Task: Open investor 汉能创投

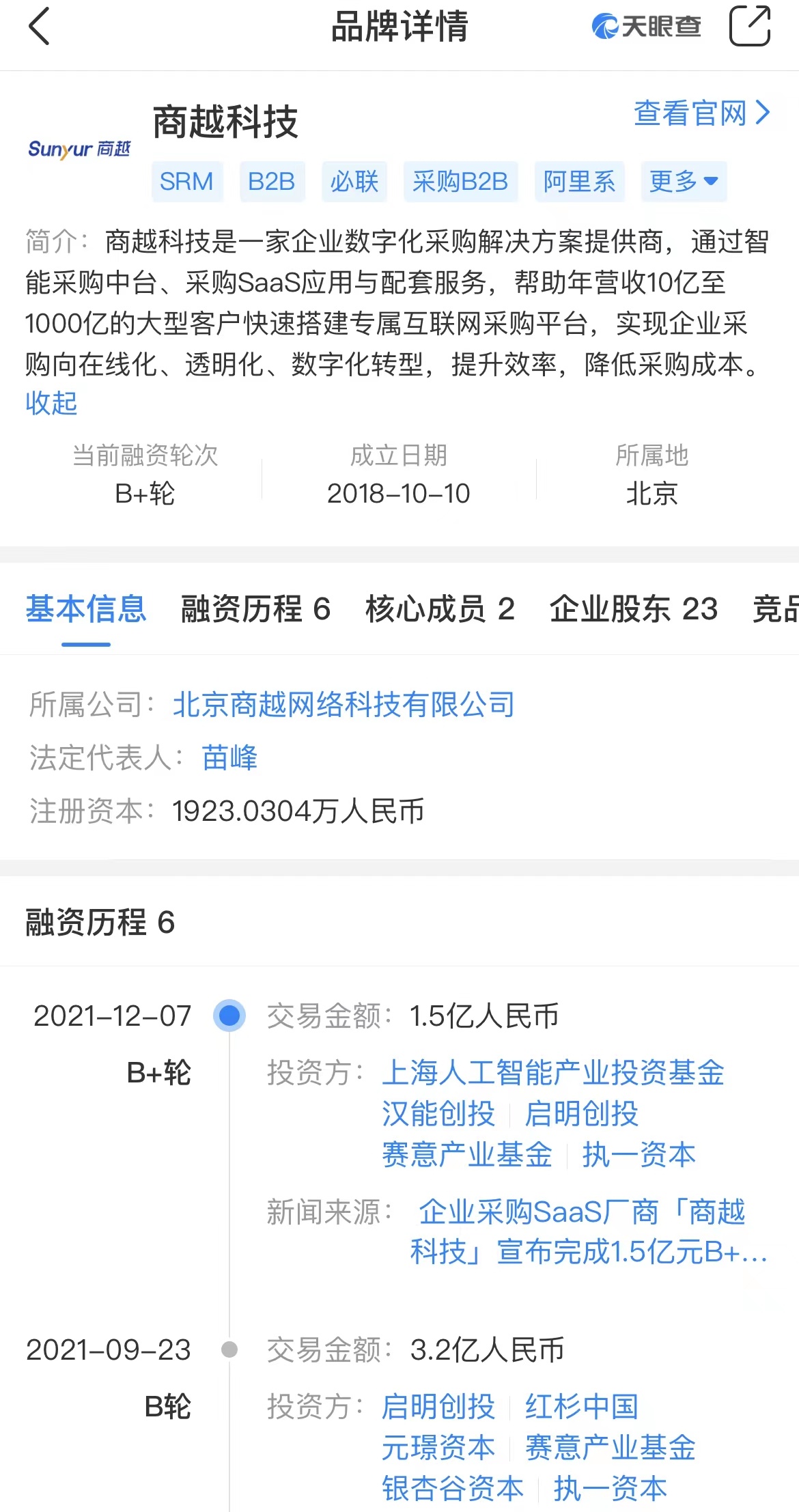Action: [x=438, y=1113]
